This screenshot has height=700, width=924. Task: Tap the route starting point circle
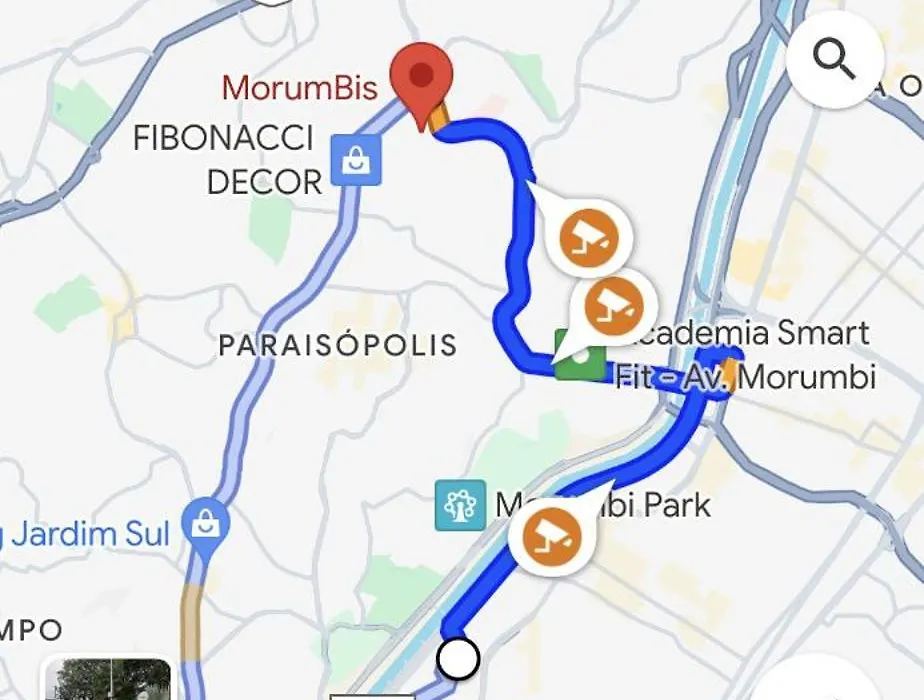[x=459, y=659]
